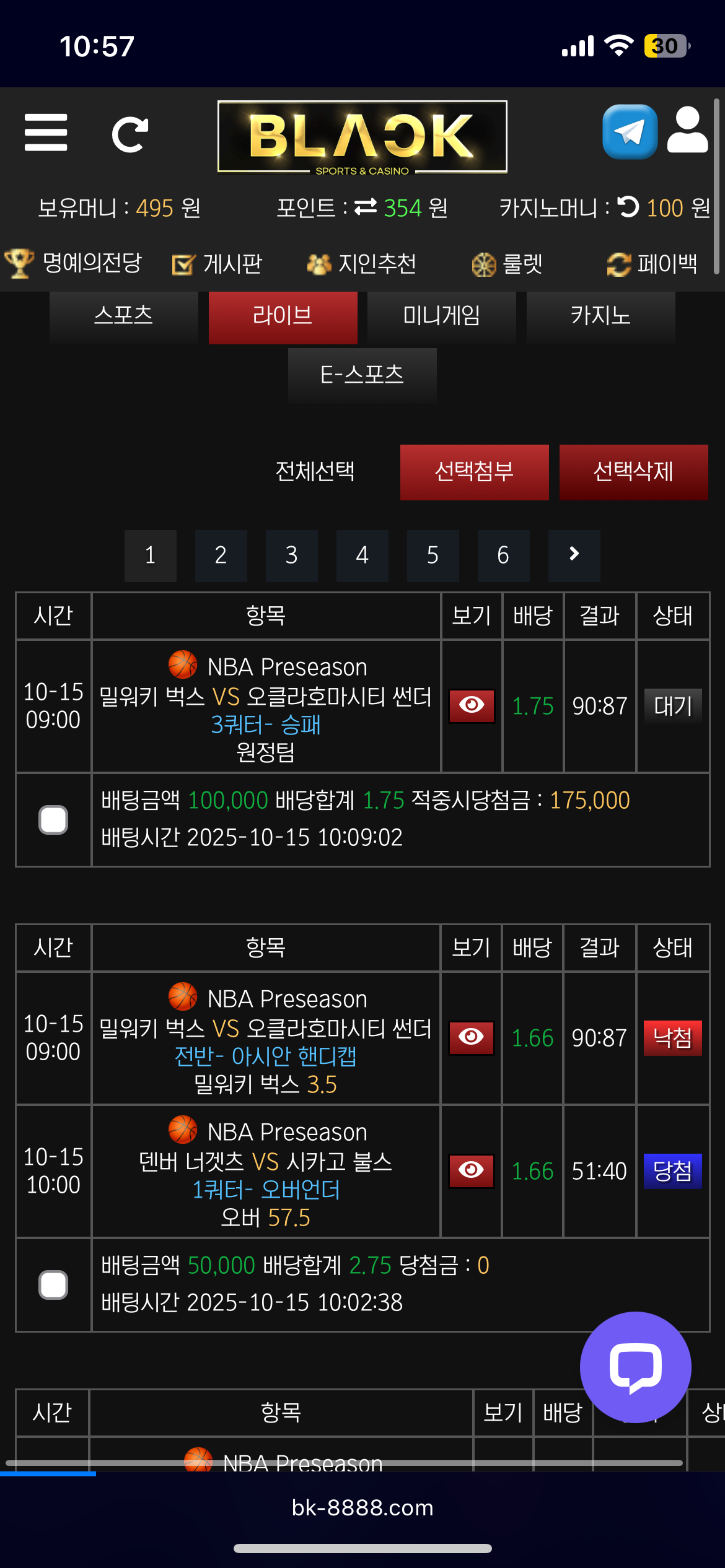Open 지인추천 referral page

(362, 264)
